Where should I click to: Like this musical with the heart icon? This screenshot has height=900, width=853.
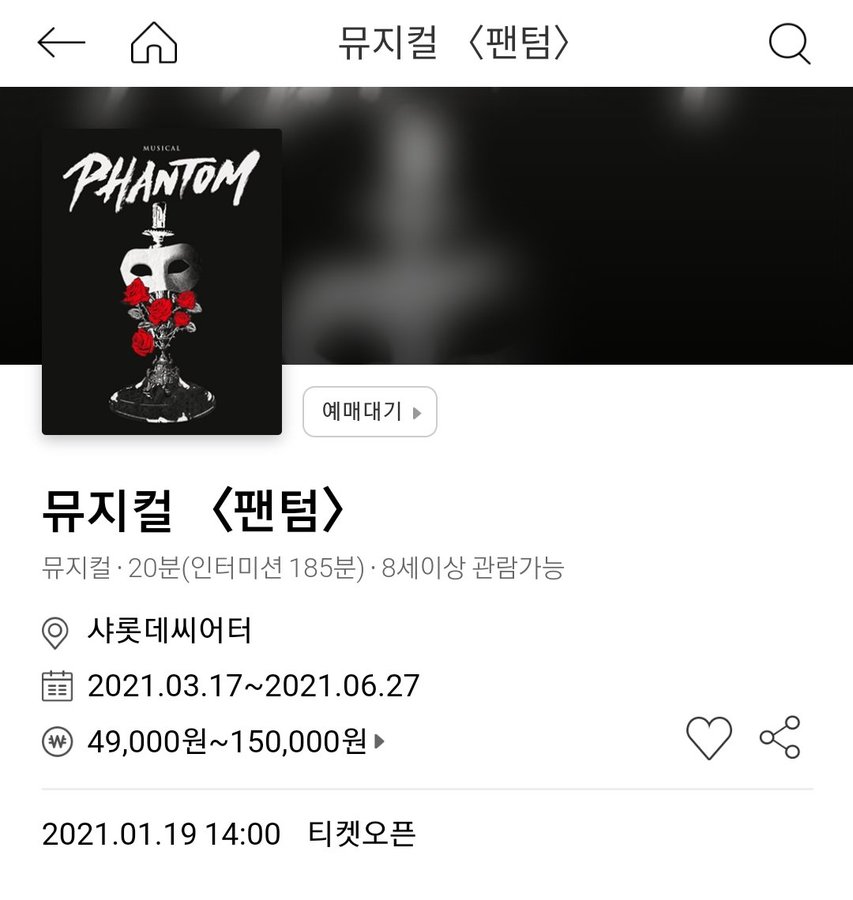pos(709,738)
